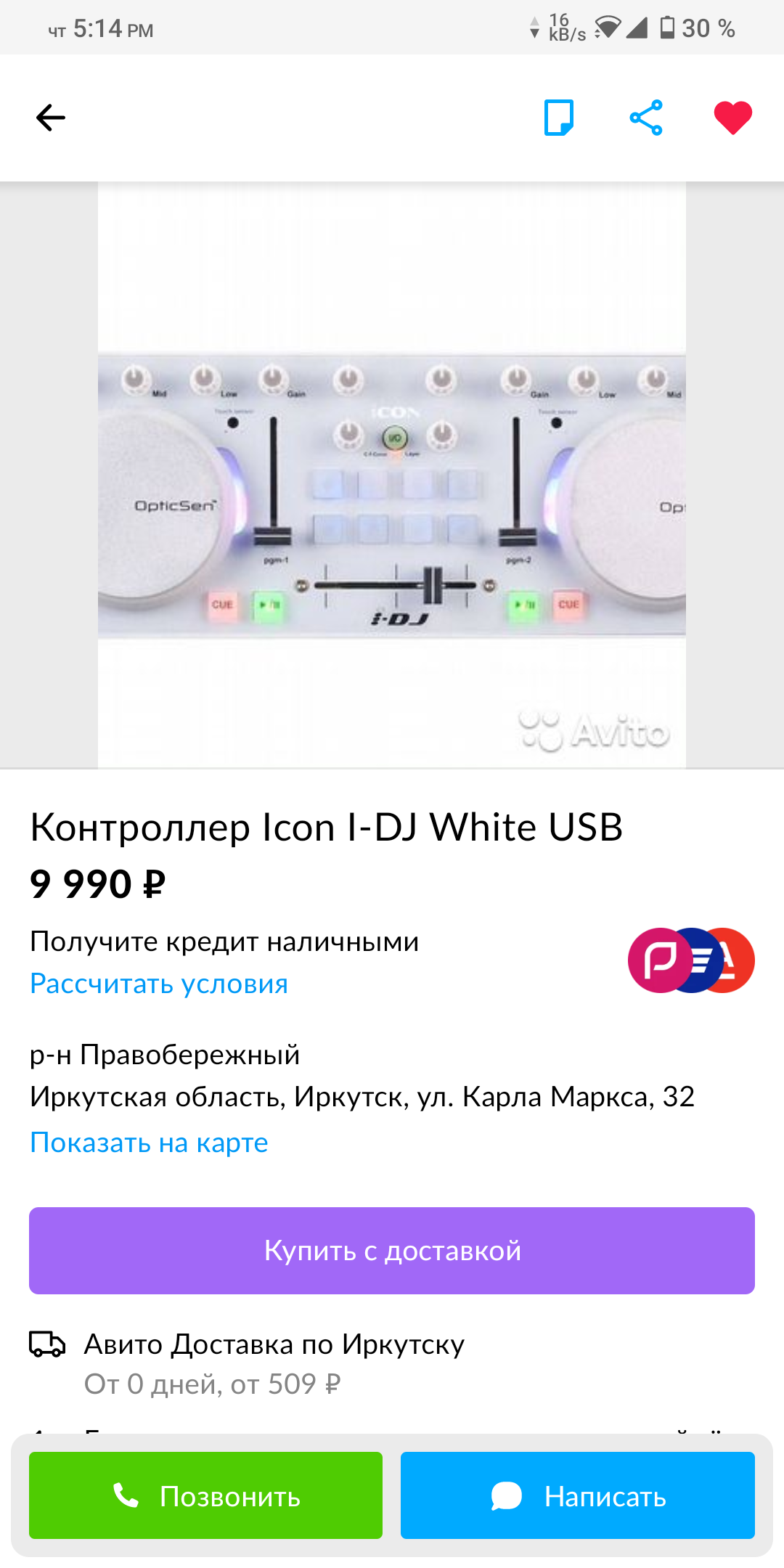Open the 'Рассчитать условия' credit link

[x=159, y=984]
